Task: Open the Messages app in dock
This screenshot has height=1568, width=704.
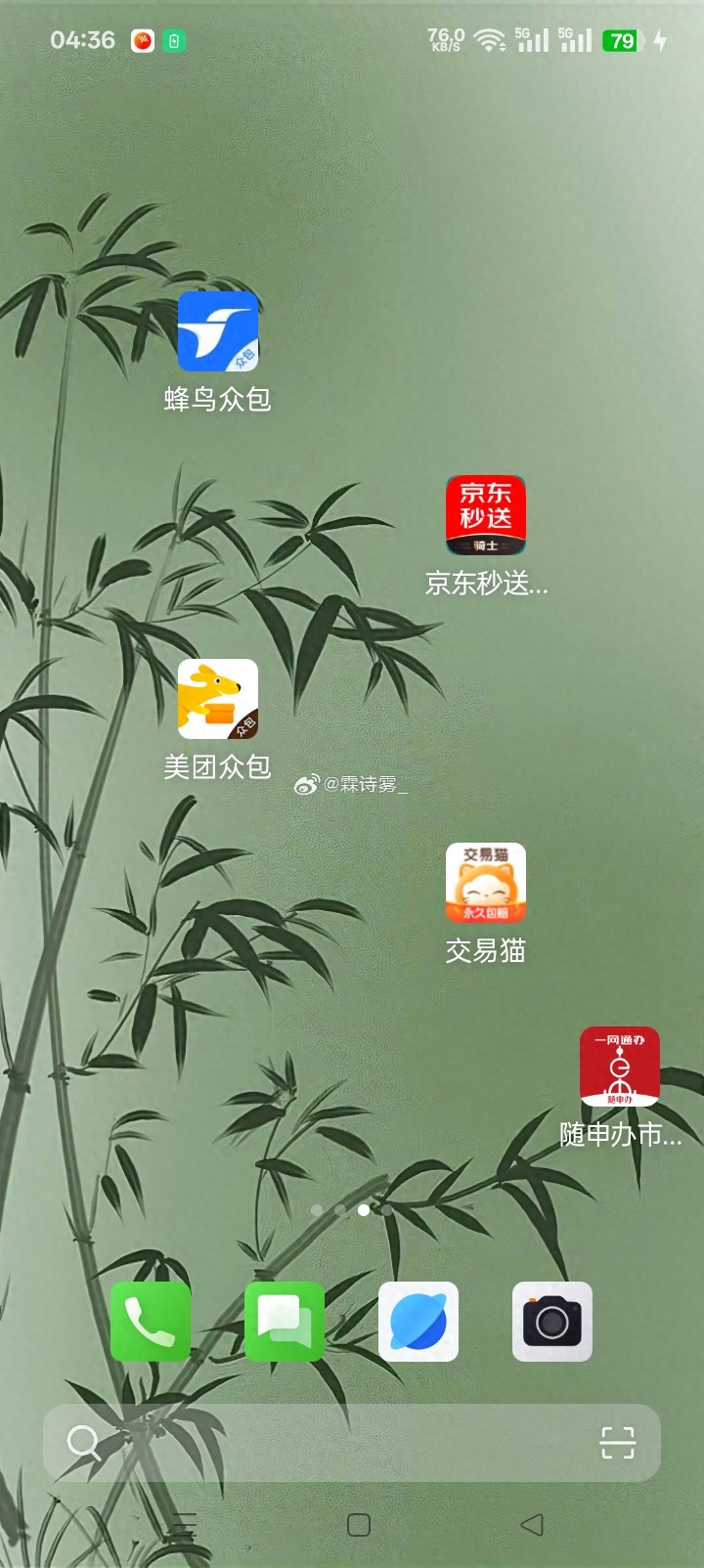Action: pyautogui.click(x=285, y=1322)
